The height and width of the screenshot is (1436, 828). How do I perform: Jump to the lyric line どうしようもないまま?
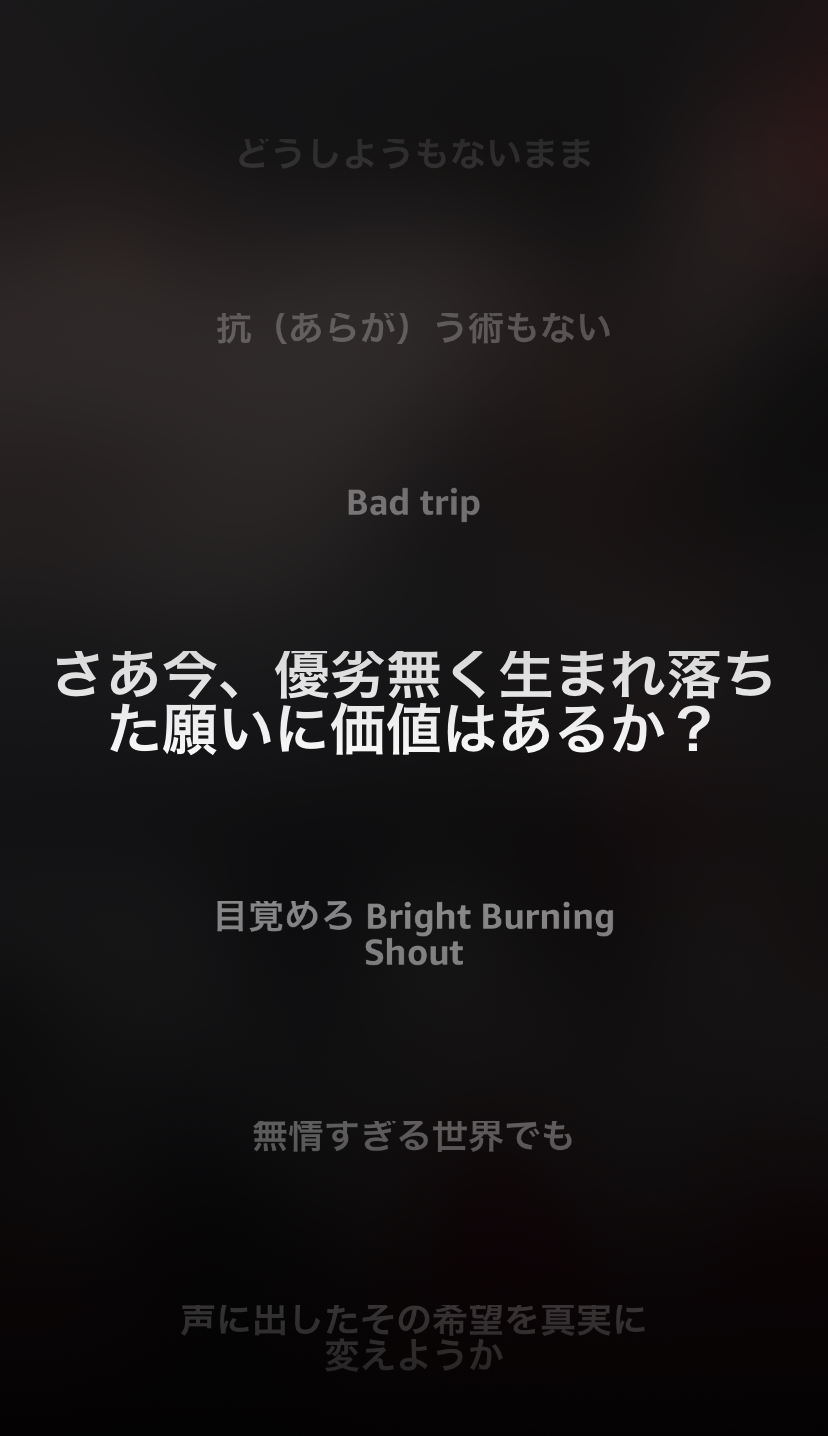414,154
